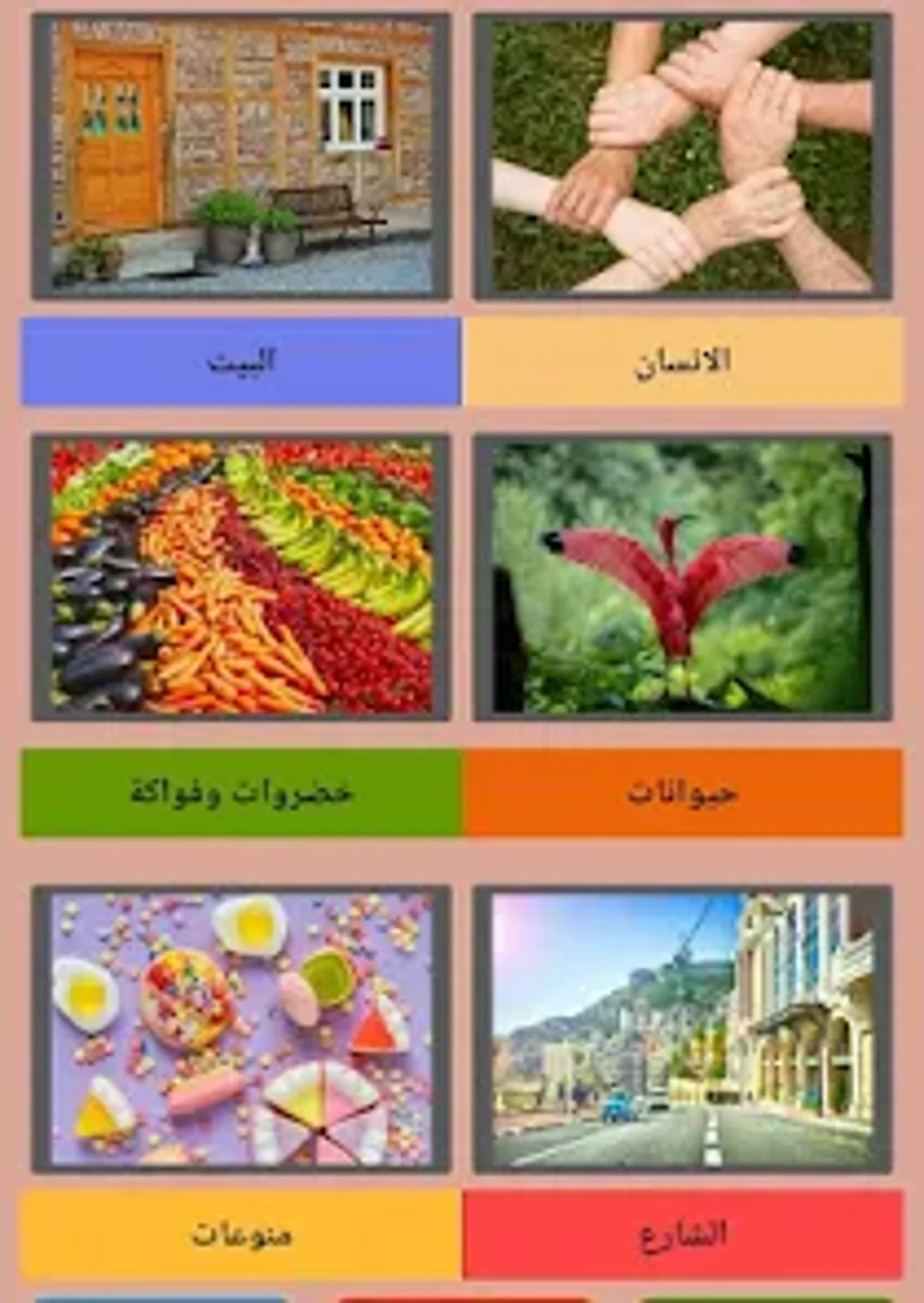Choose the الشارع category button
924x1303 pixels.
click(x=682, y=1234)
